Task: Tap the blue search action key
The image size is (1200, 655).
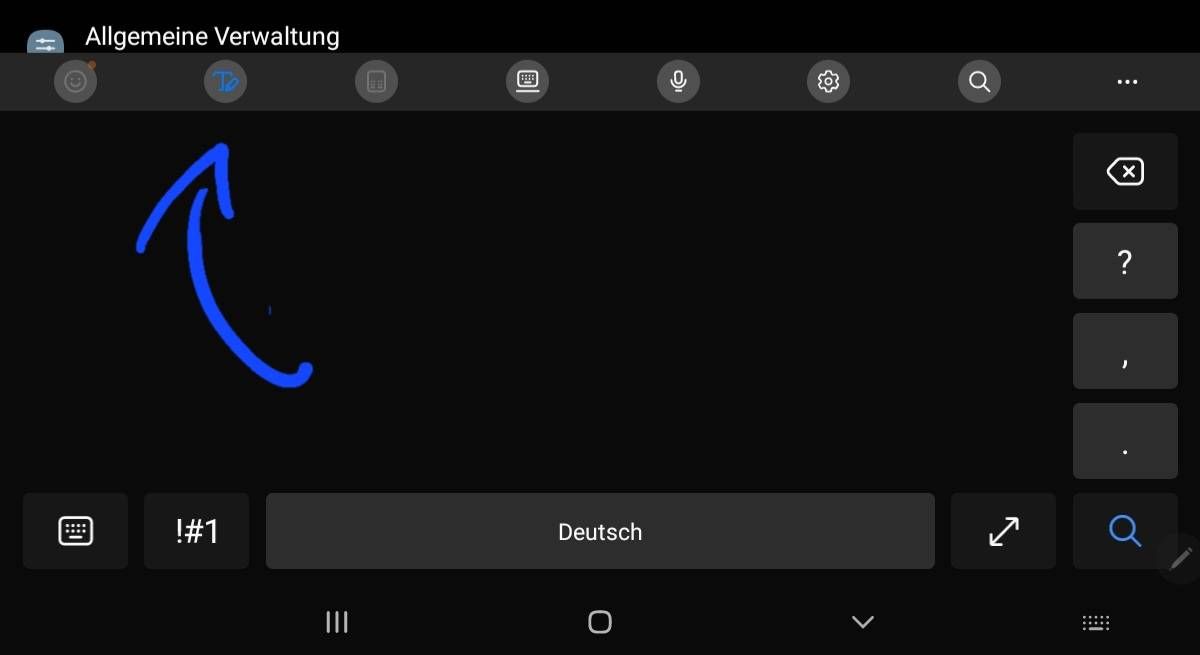Action: [x=1125, y=531]
